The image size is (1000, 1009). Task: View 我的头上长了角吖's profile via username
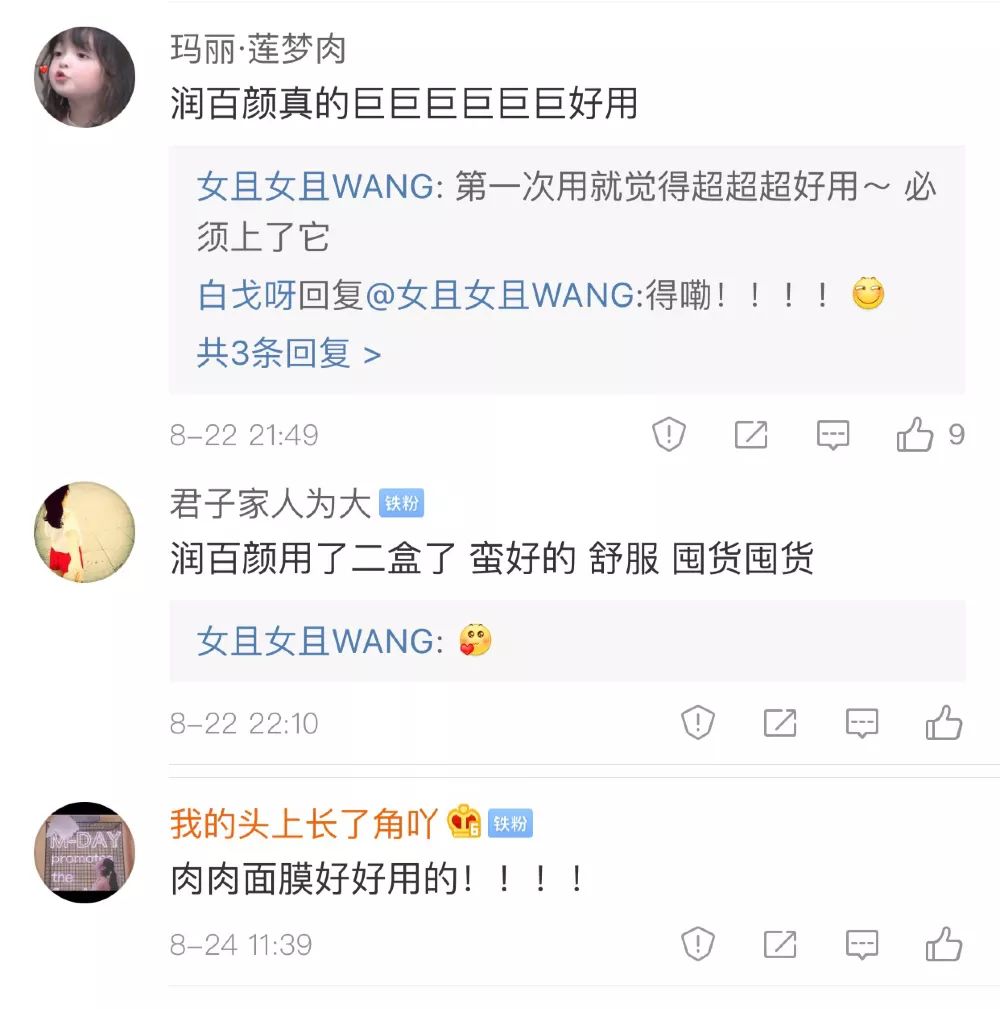point(304,823)
